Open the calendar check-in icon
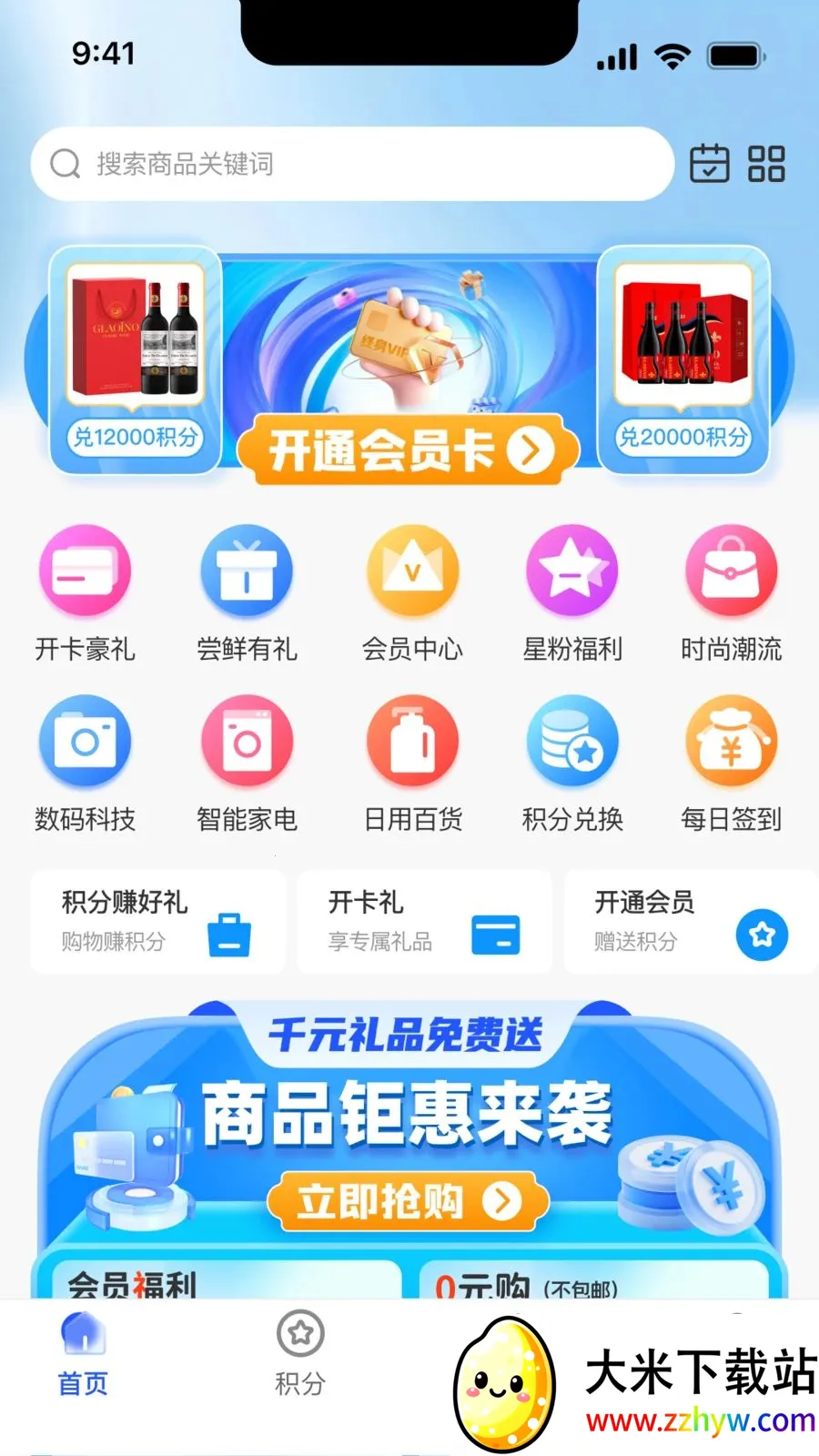Image resolution: width=819 pixels, height=1456 pixels. [x=709, y=164]
